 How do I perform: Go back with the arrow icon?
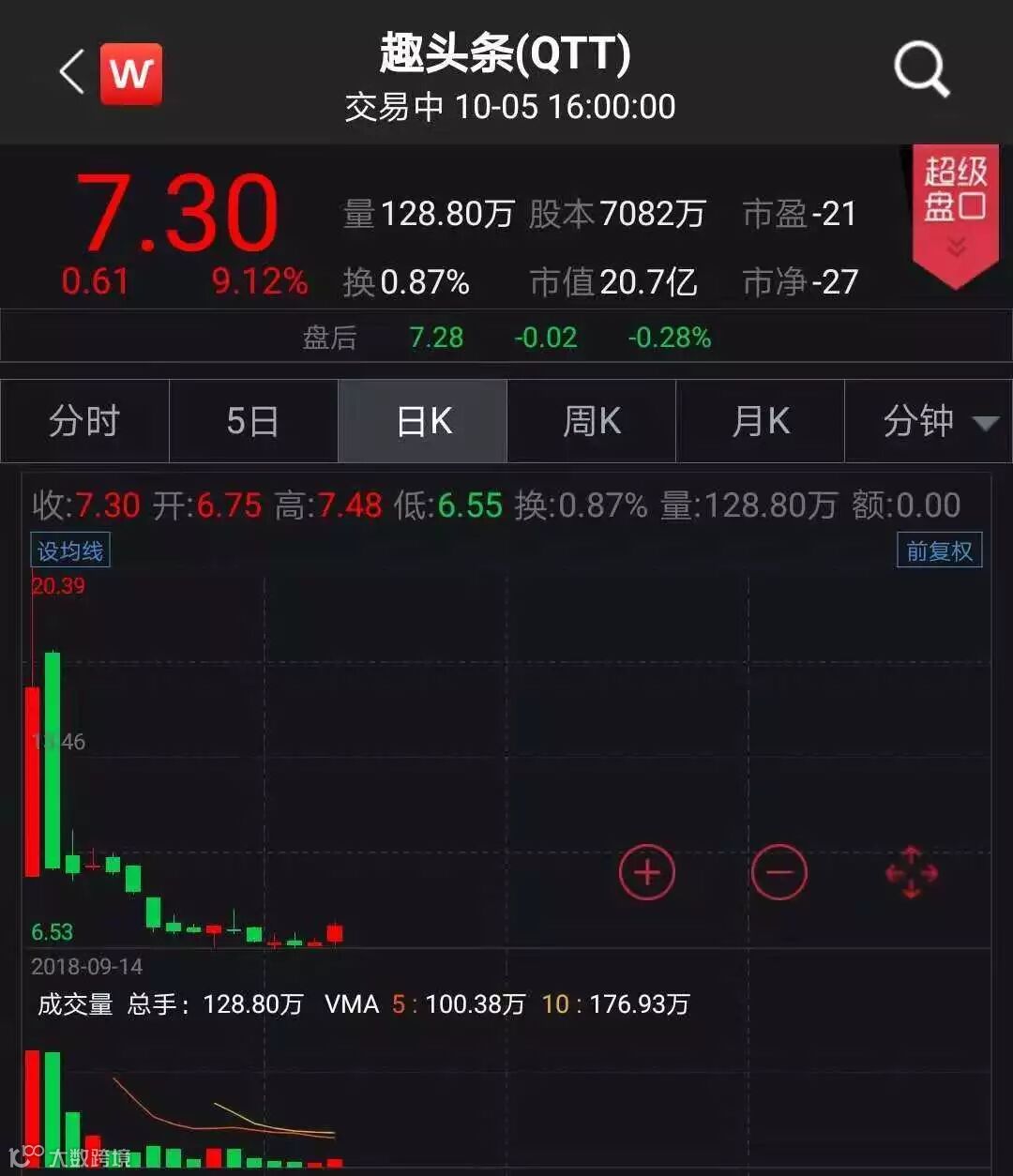click(72, 72)
